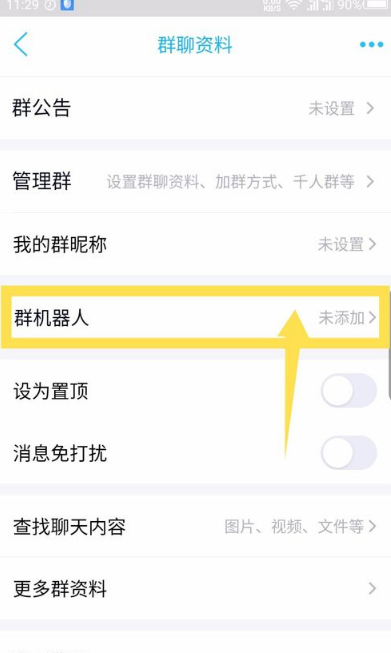Viewport: 391px width, 653px height.
Task: Open 查找聊天内容
Action: tap(195, 526)
